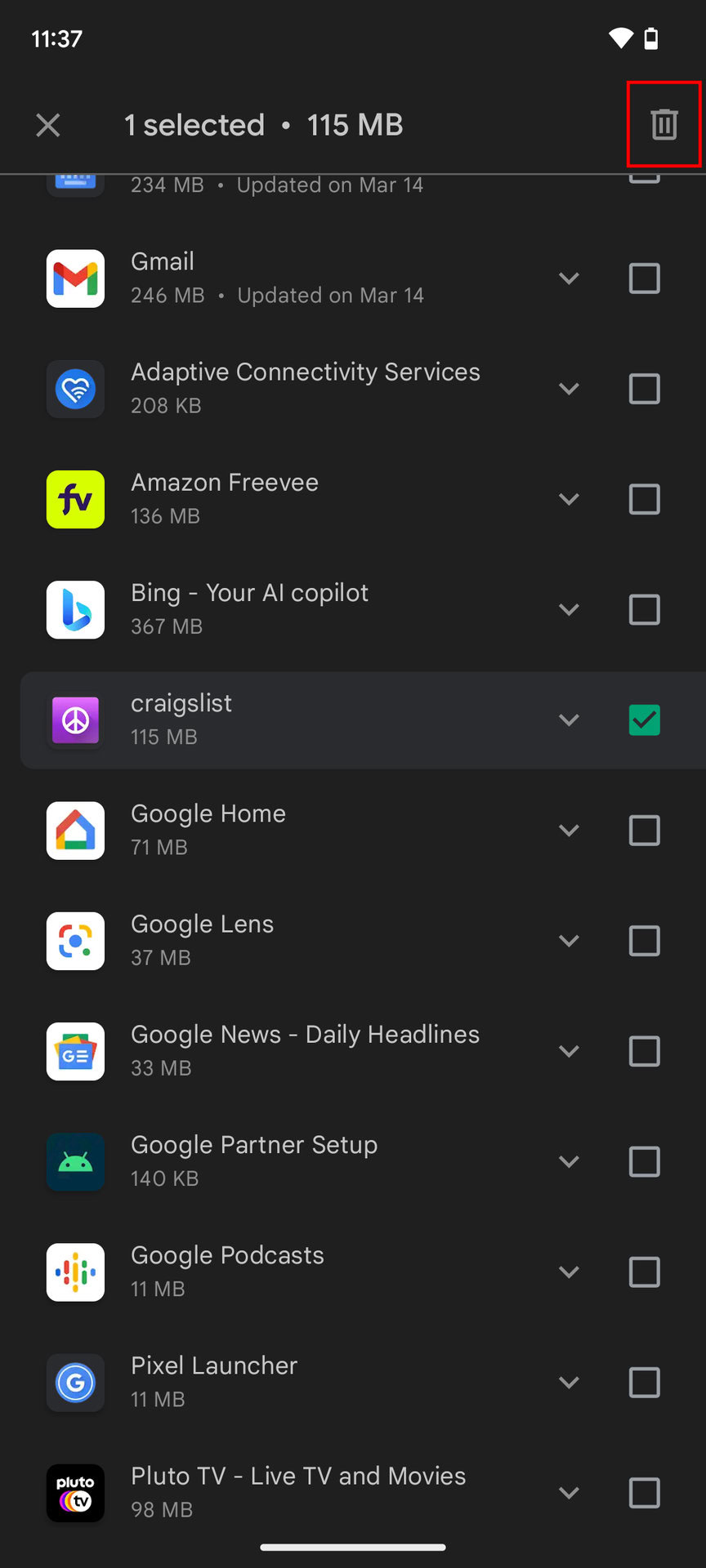Screen dimensions: 706x1568
Task: Expand Google Lens details
Action: 569,941
